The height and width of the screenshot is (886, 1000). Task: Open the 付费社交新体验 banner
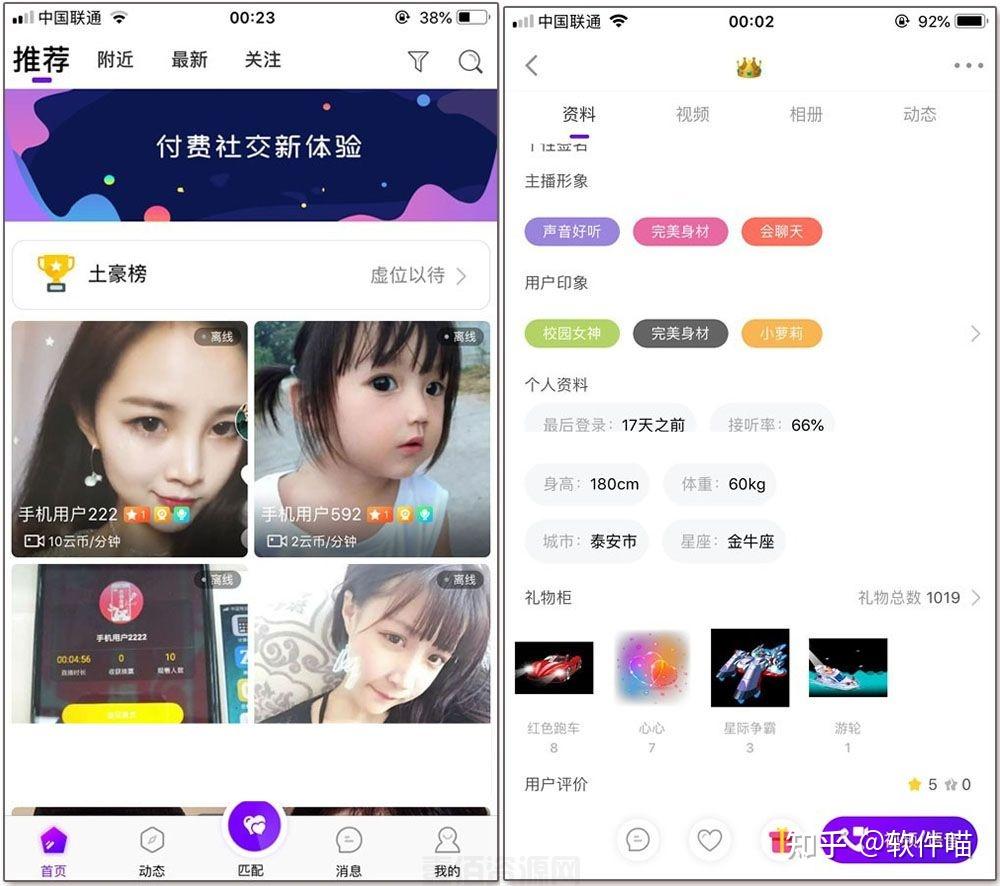250,154
